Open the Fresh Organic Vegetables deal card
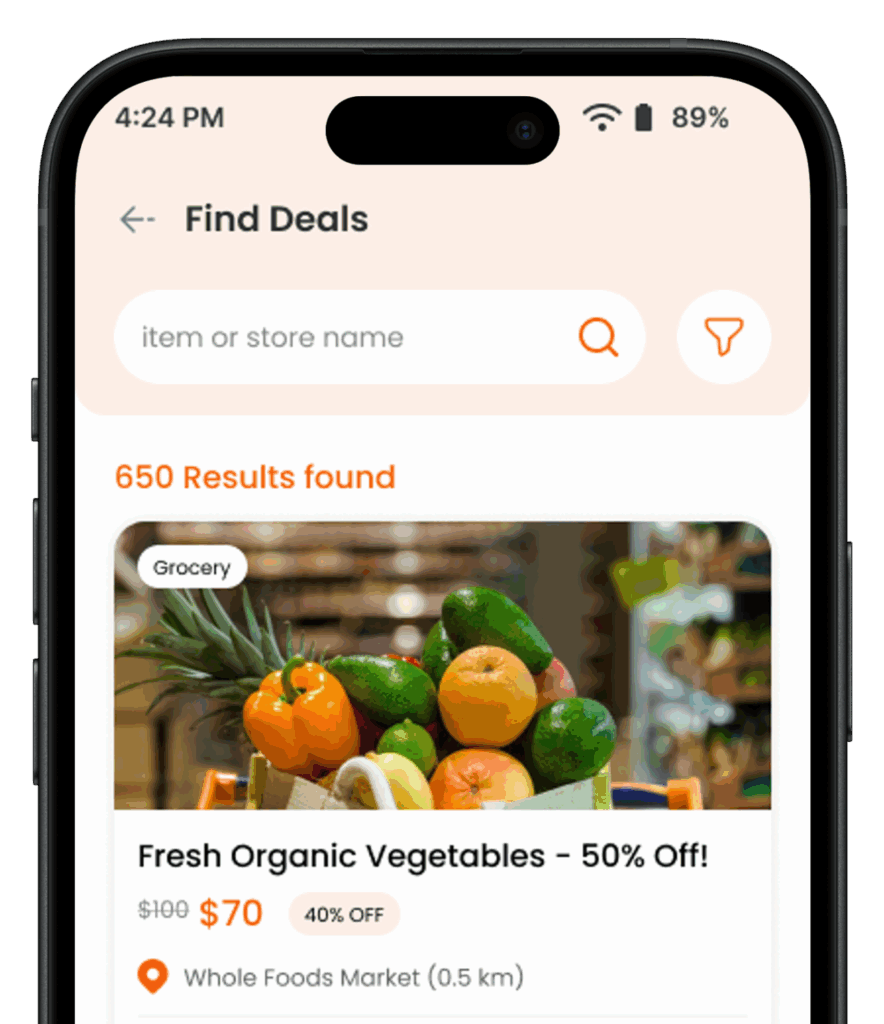This screenshot has height=1024, width=884. (x=422, y=856)
